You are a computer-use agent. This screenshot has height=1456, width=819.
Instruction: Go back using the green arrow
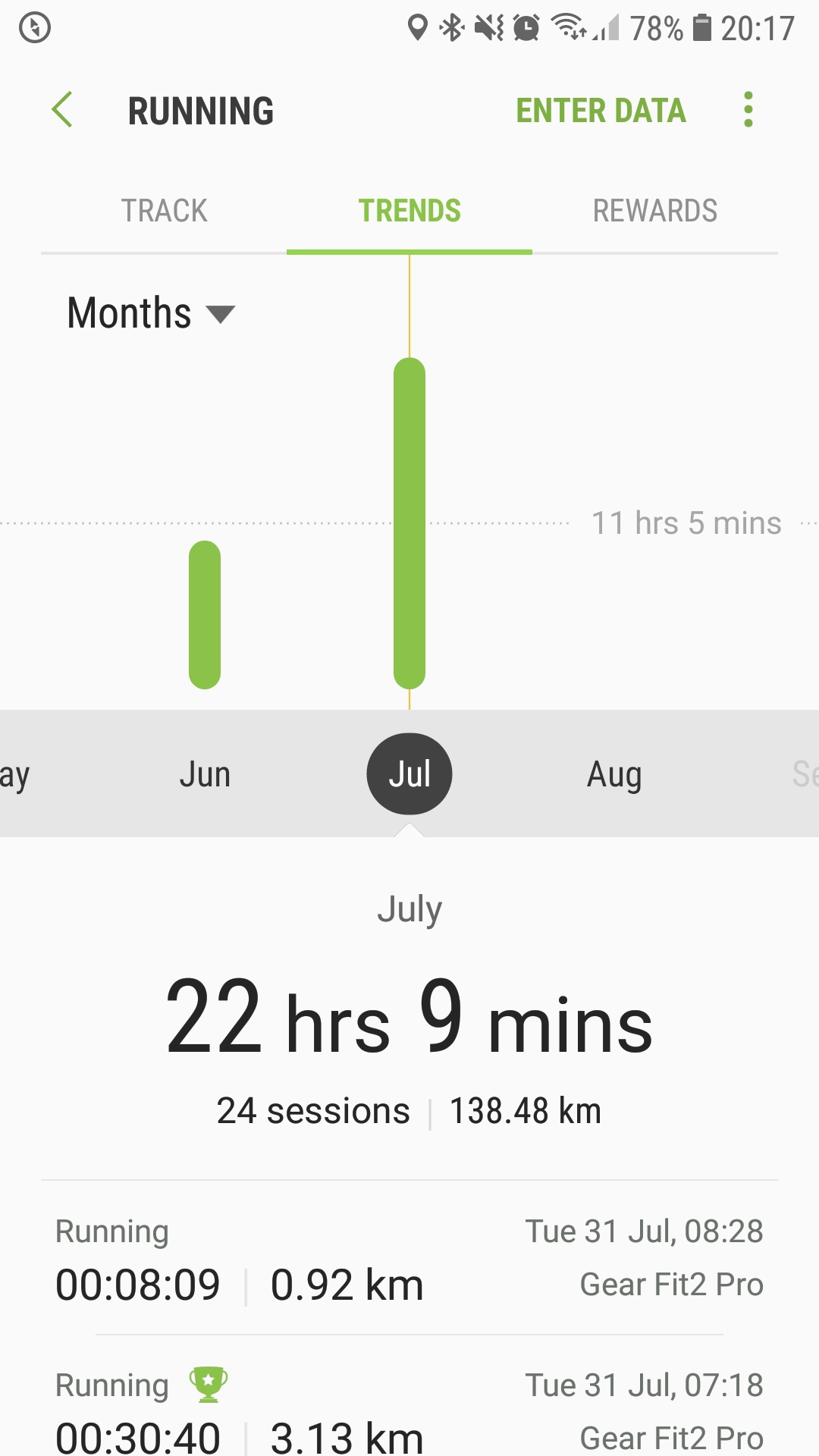(62, 110)
